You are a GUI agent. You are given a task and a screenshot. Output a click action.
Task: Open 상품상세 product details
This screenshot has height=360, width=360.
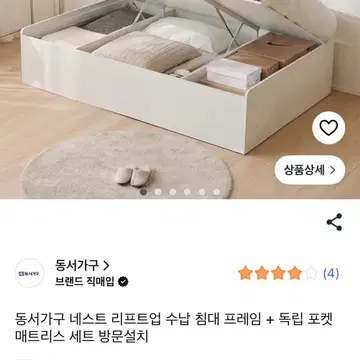[x=310, y=170]
